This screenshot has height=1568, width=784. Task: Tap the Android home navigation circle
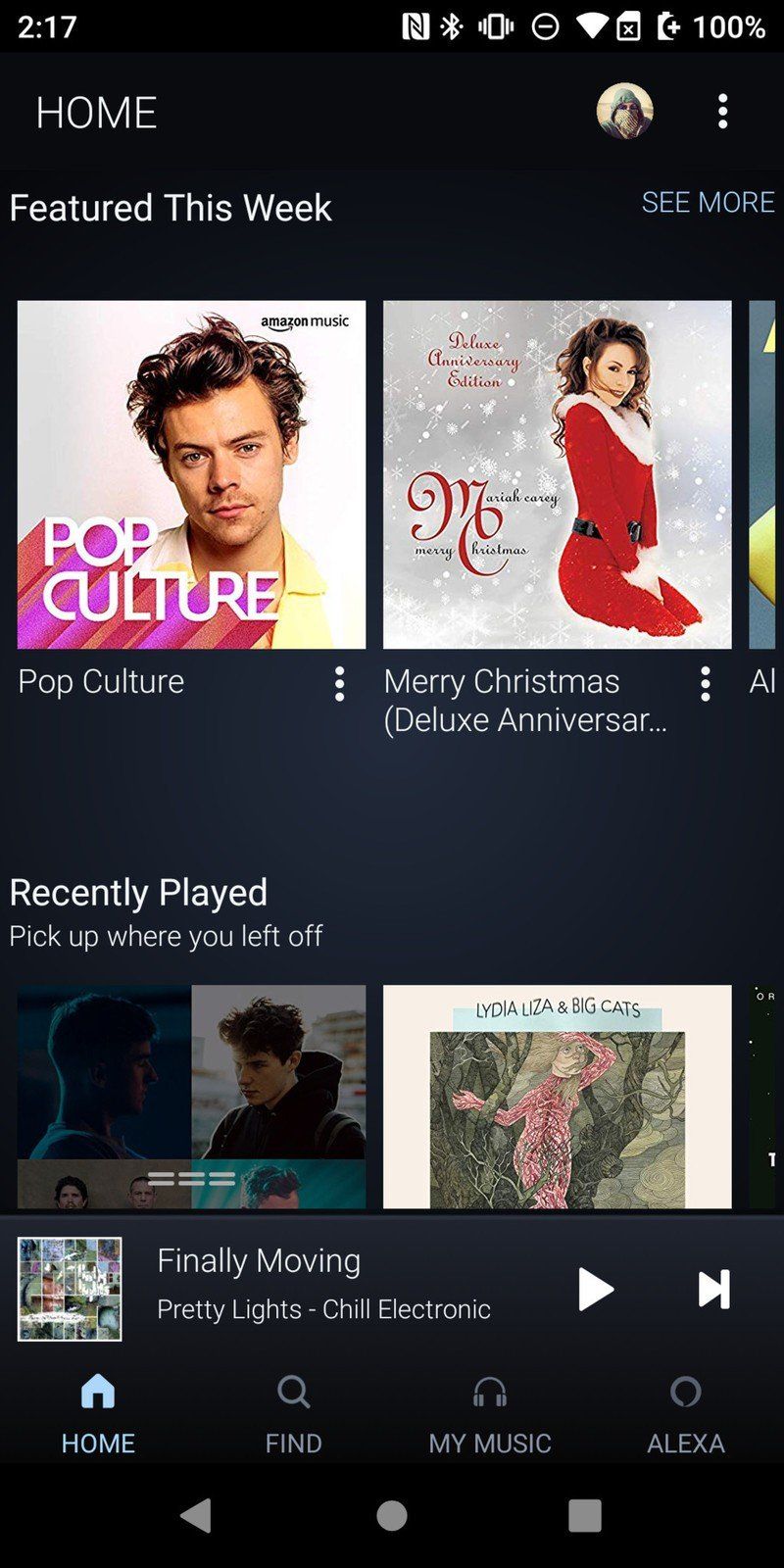pyautogui.click(x=391, y=1515)
